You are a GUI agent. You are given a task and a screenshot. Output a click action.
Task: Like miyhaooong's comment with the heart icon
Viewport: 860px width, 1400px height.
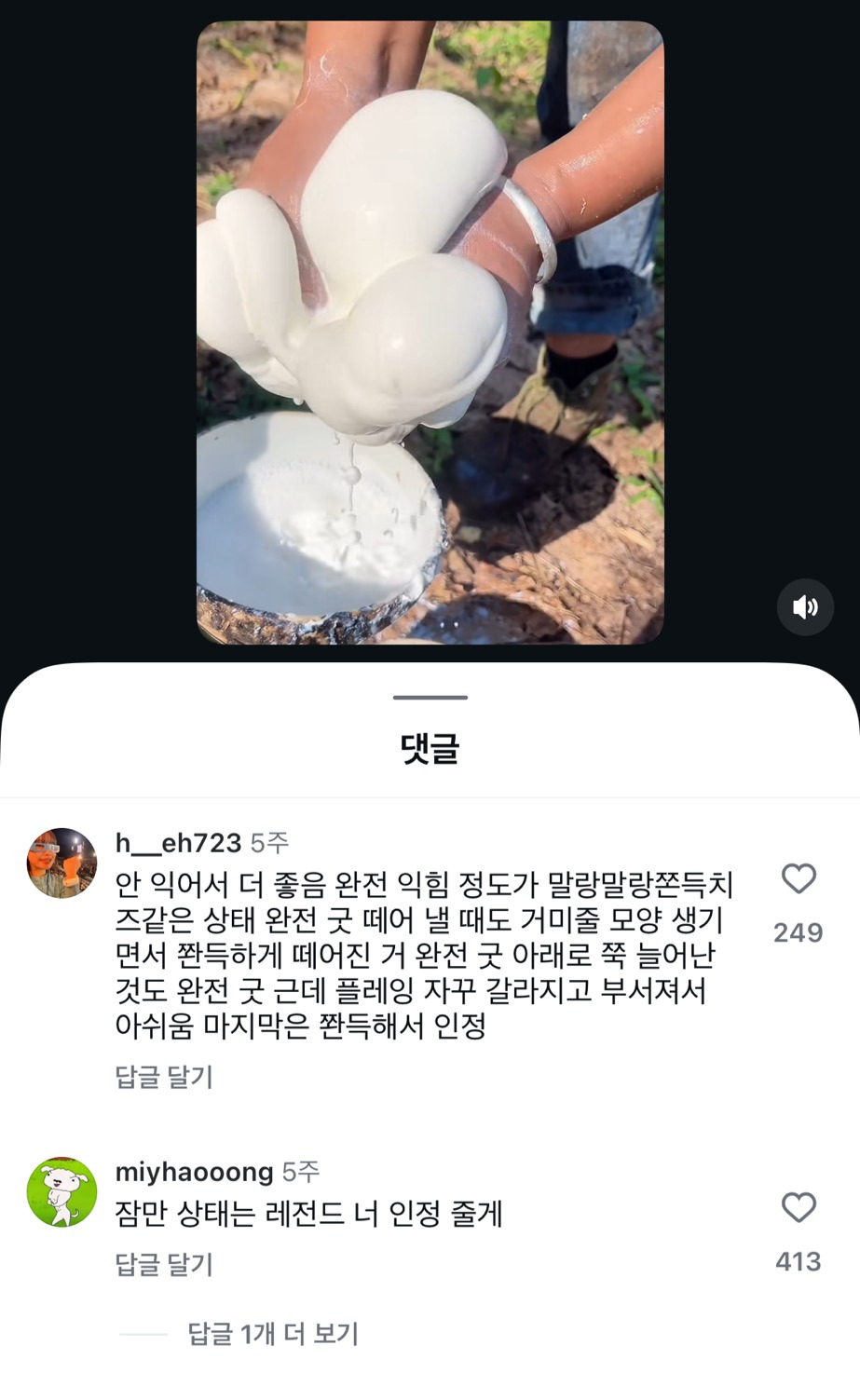[798, 1207]
